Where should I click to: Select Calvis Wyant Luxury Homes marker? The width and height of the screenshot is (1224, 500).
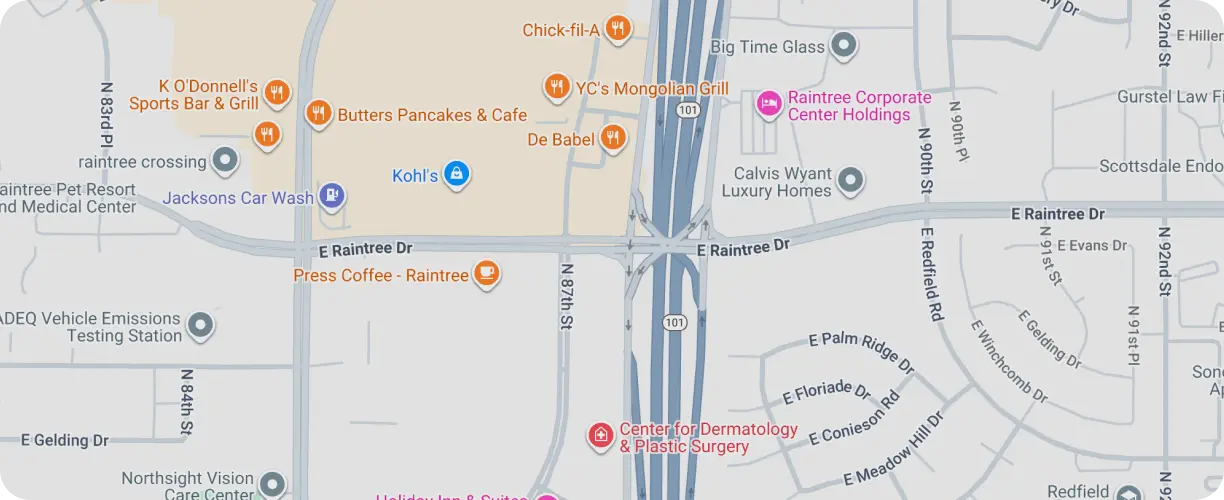click(850, 180)
